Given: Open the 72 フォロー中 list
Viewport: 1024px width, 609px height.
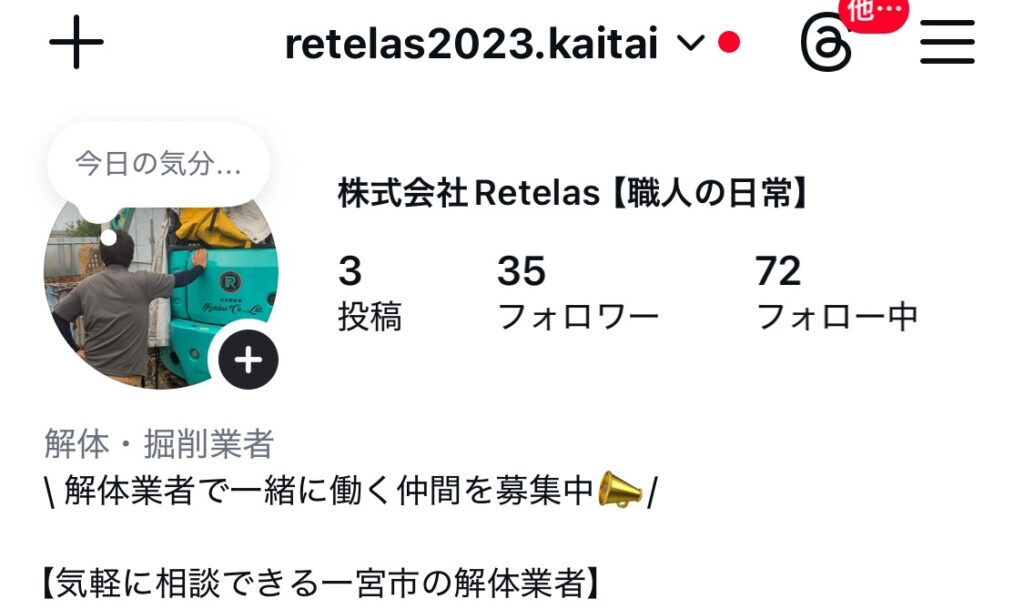Looking at the screenshot, I should tap(836, 293).
